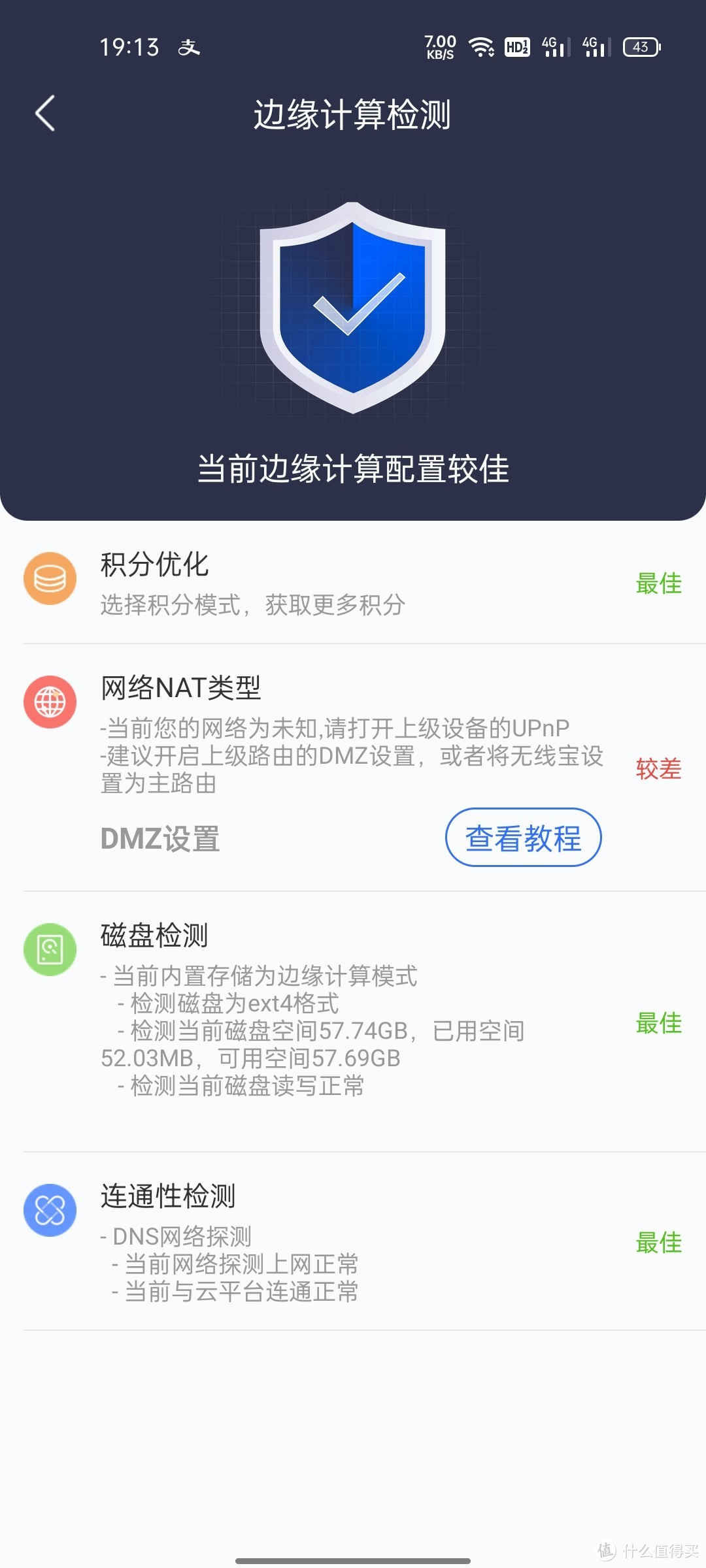Click the HD voice indicator icon
Image resolution: width=706 pixels, height=1568 pixels.
(x=516, y=47)
